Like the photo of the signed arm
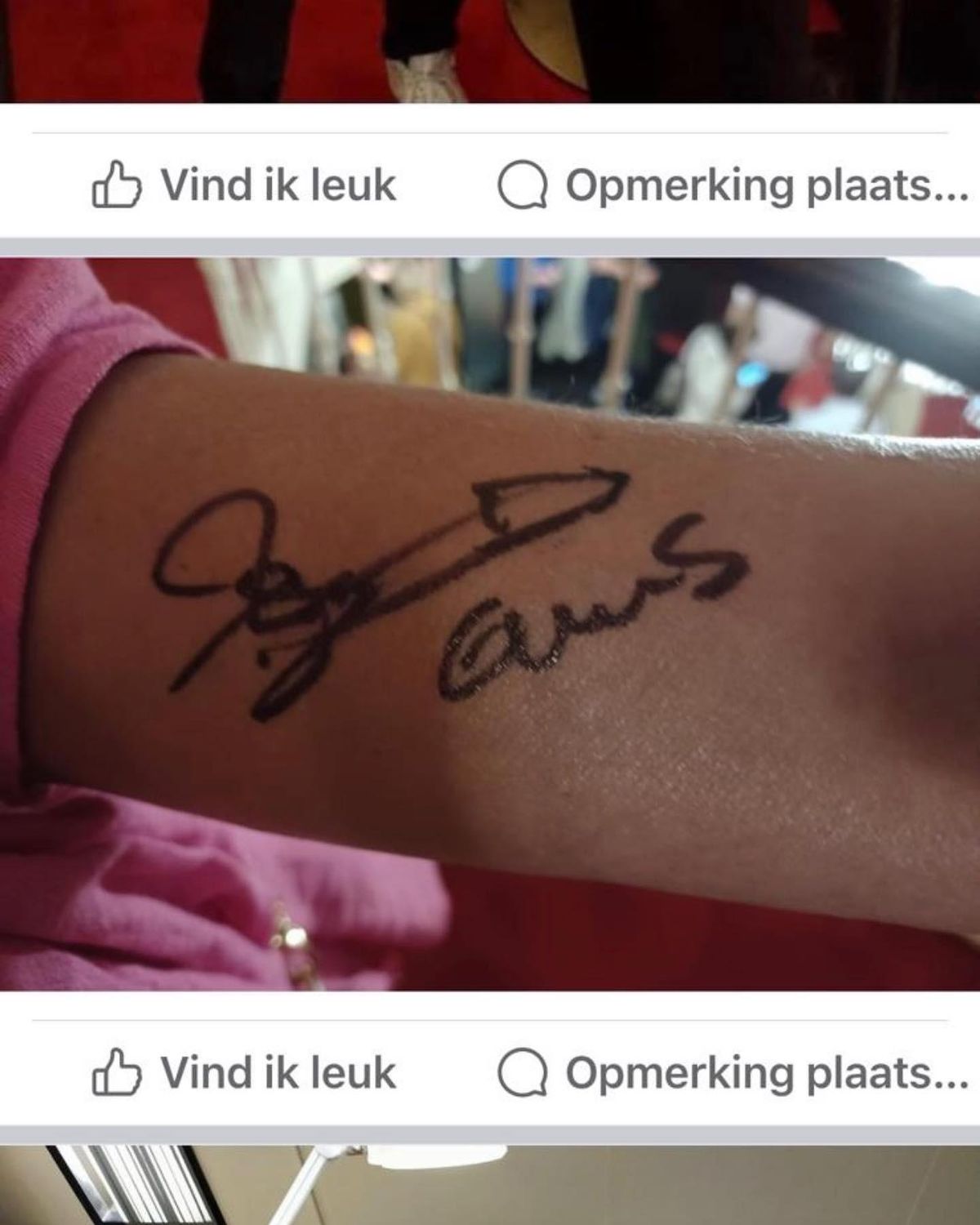This screenshot has height=1225, width=980. pos(243,1072)
